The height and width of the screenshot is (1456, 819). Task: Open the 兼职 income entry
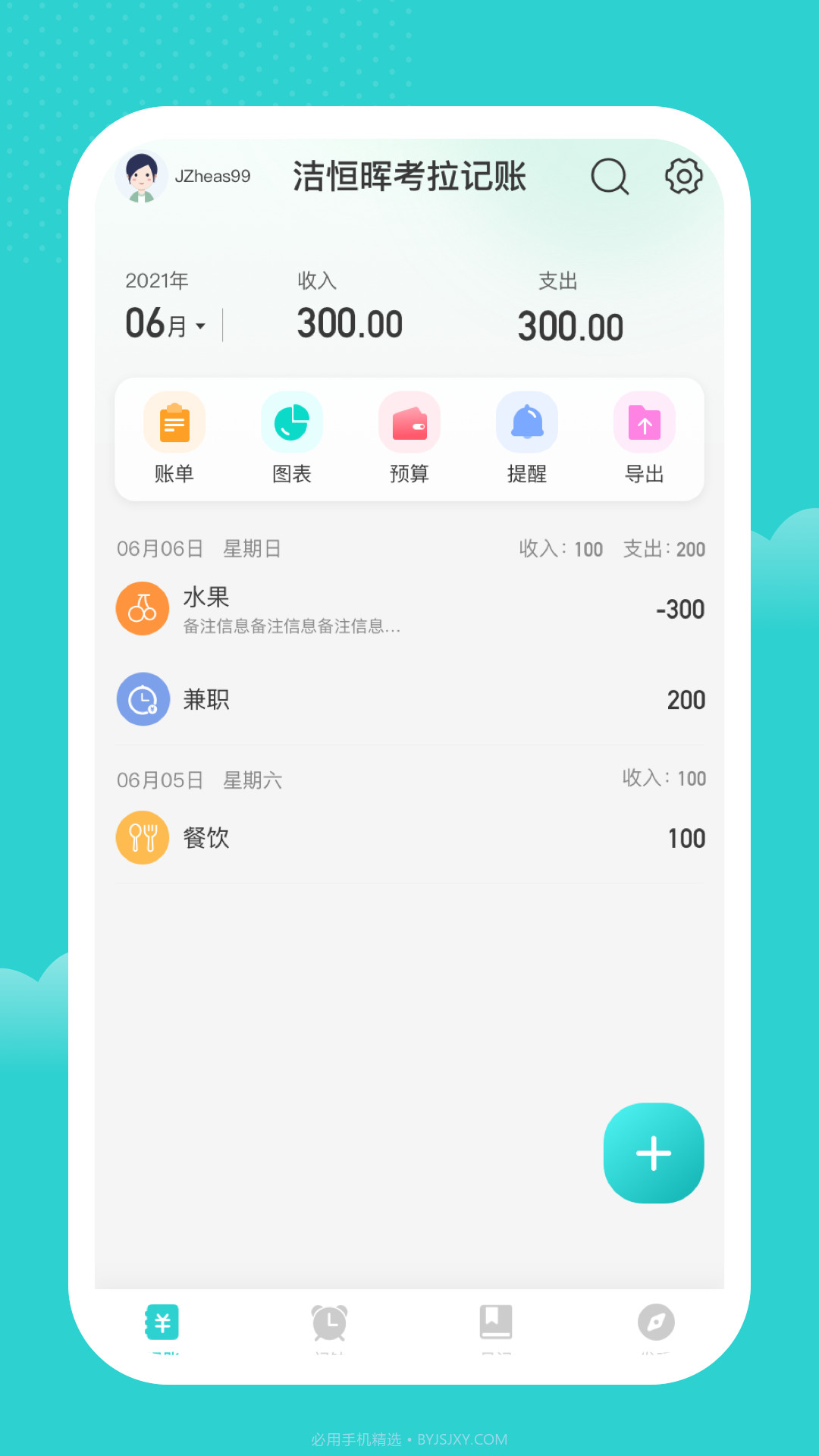tap(409, 699)
